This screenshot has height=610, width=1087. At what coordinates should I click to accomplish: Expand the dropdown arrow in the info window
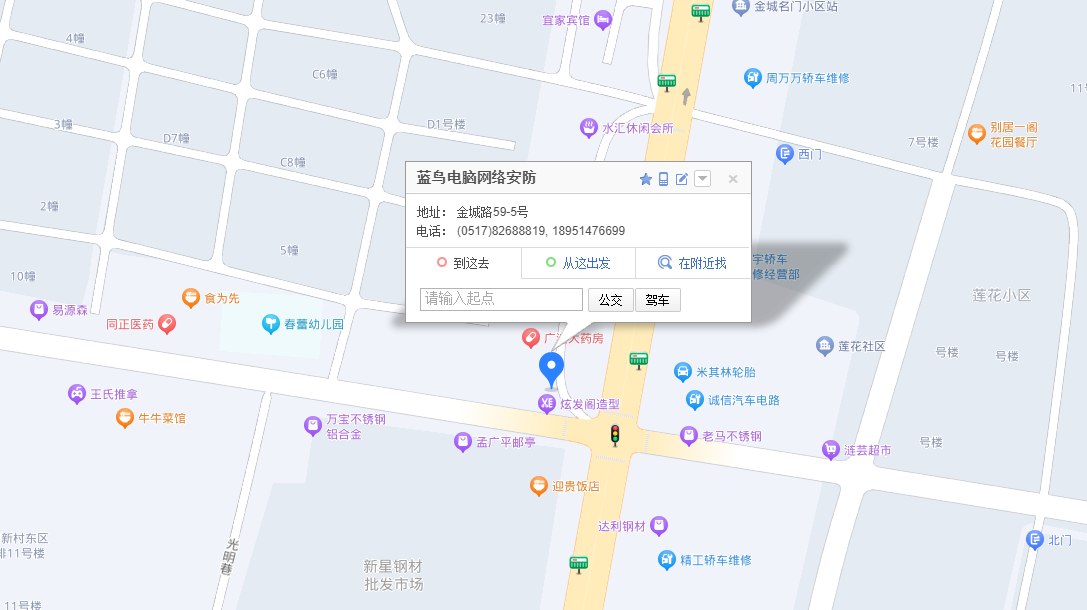pos(702,179)
